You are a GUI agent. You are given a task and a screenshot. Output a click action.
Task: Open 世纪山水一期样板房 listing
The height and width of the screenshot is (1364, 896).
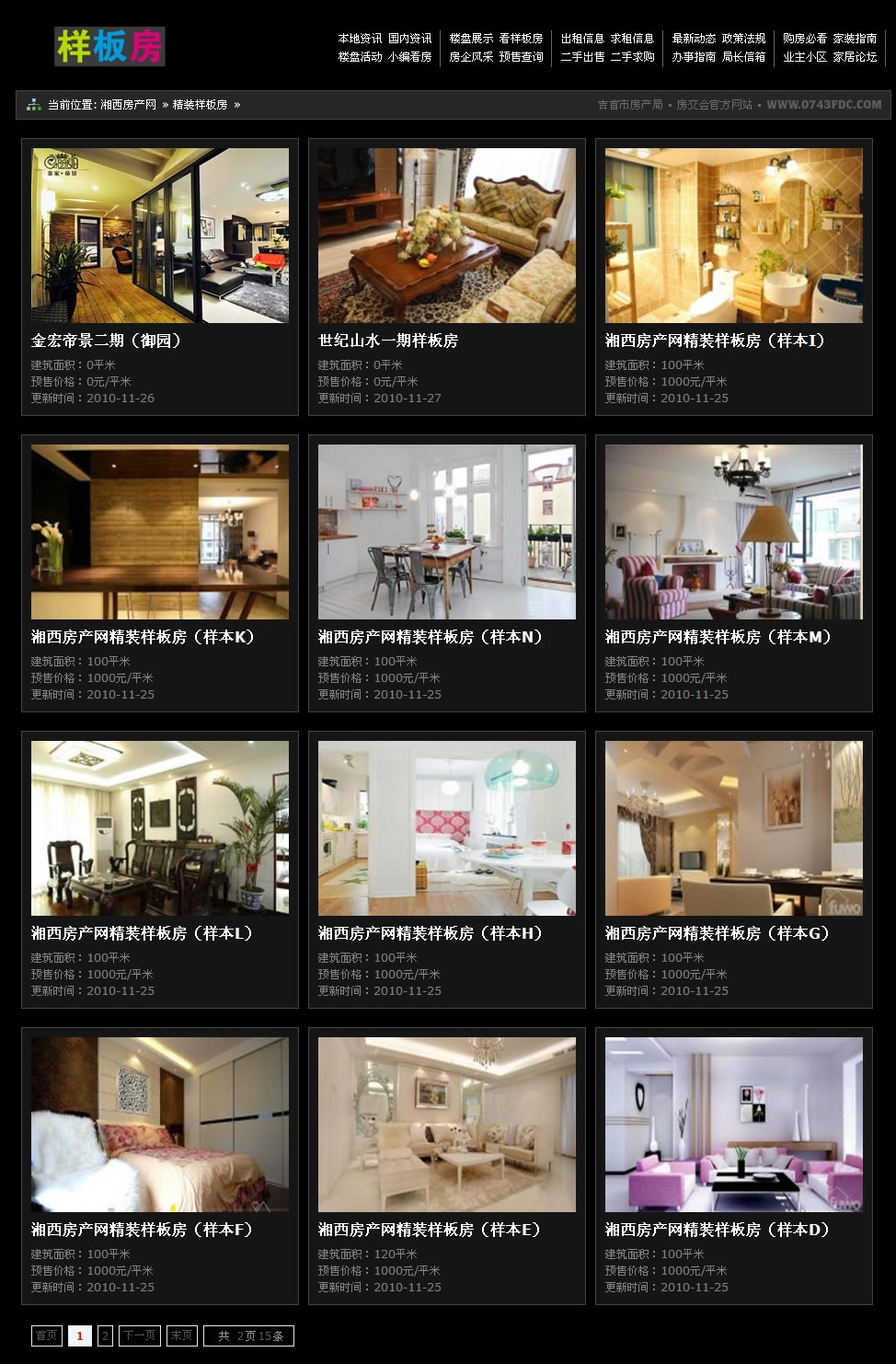point(387,341)
